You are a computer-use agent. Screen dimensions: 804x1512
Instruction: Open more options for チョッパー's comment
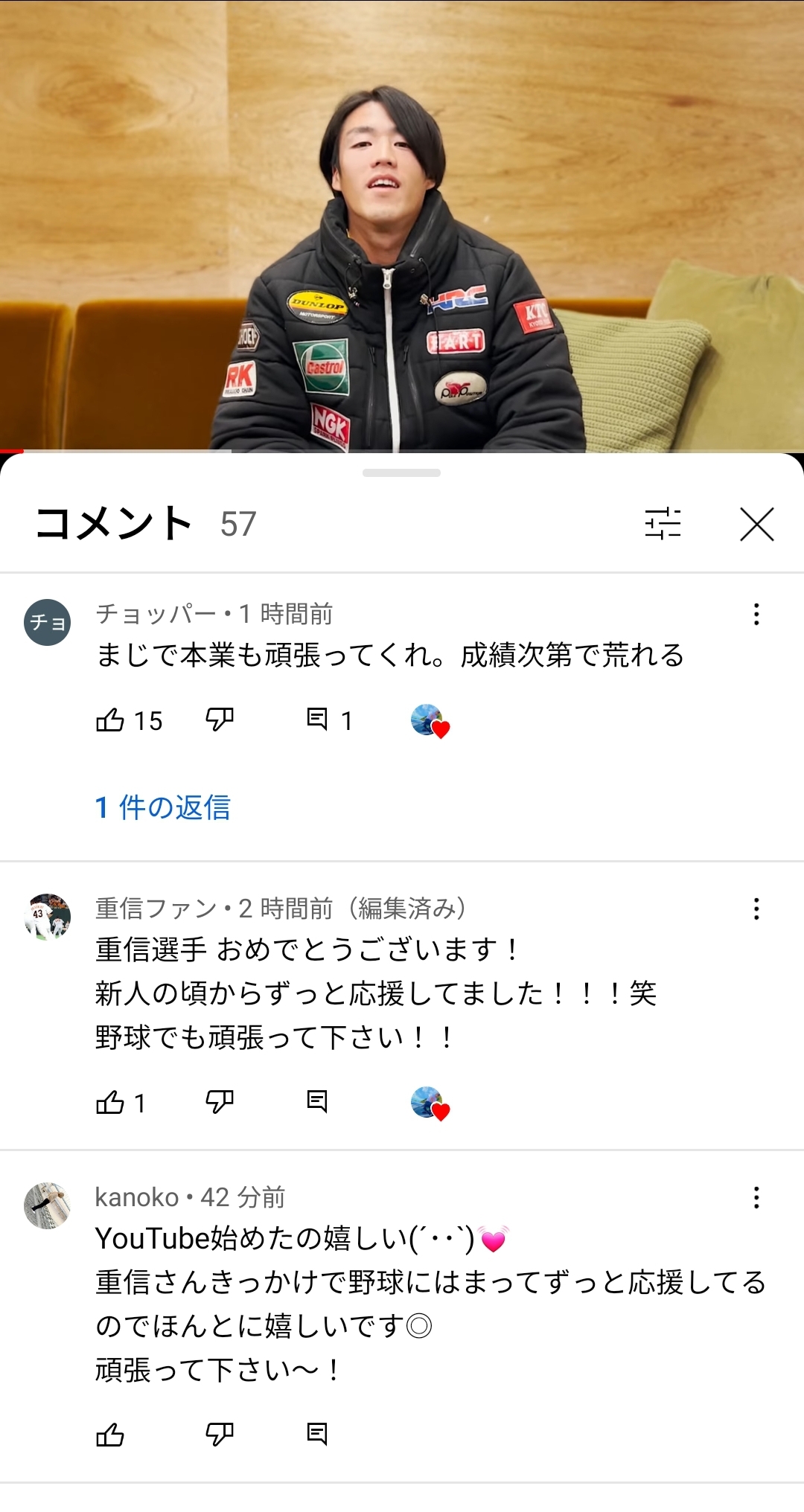click(x=756, y=614)
